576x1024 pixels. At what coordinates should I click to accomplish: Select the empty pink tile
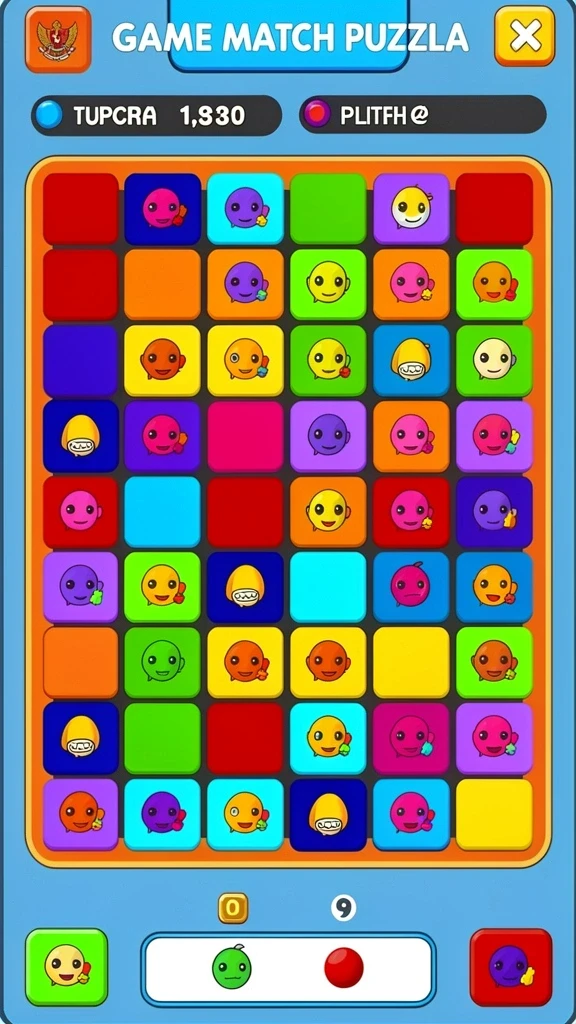(x=246, y=436)
